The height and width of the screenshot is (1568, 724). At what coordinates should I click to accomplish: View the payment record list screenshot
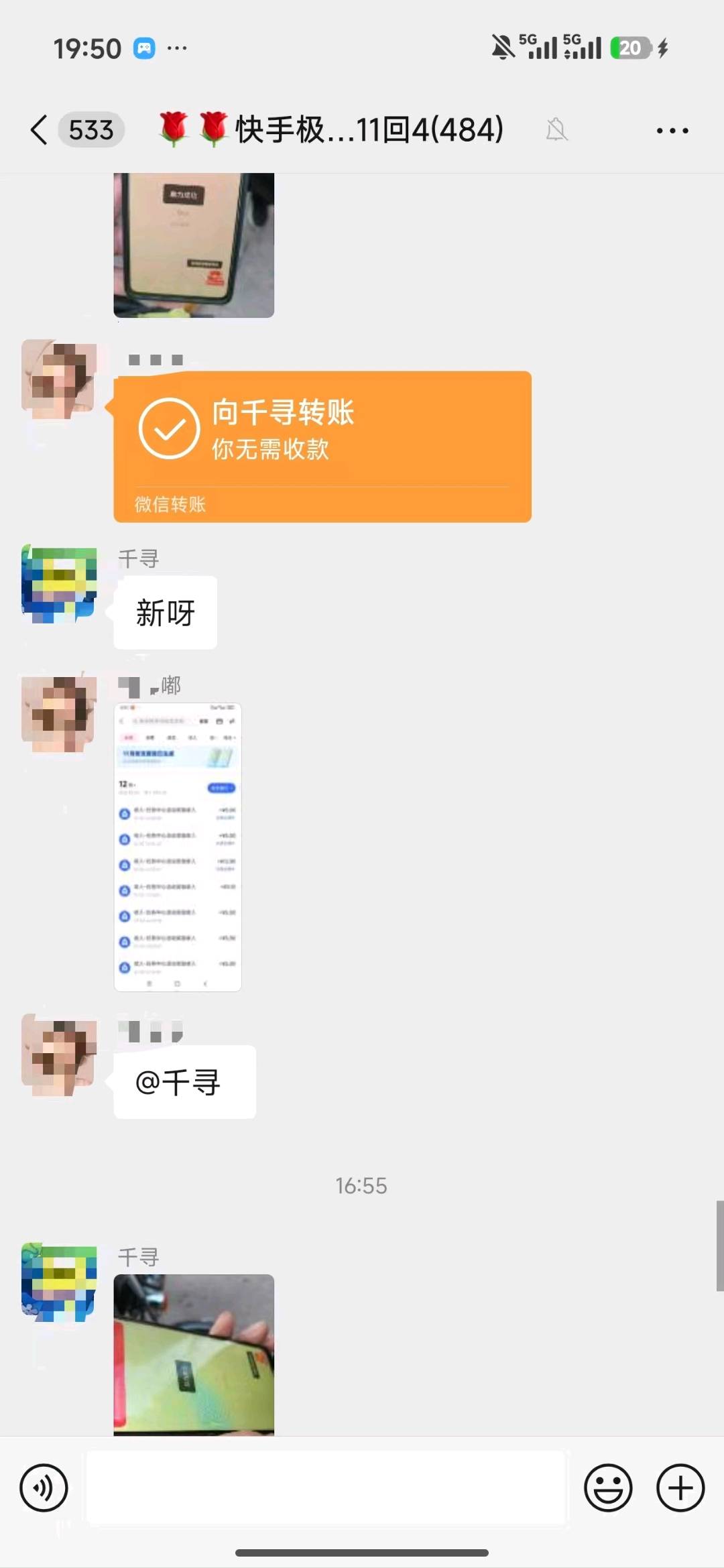[x=176, y=846]
